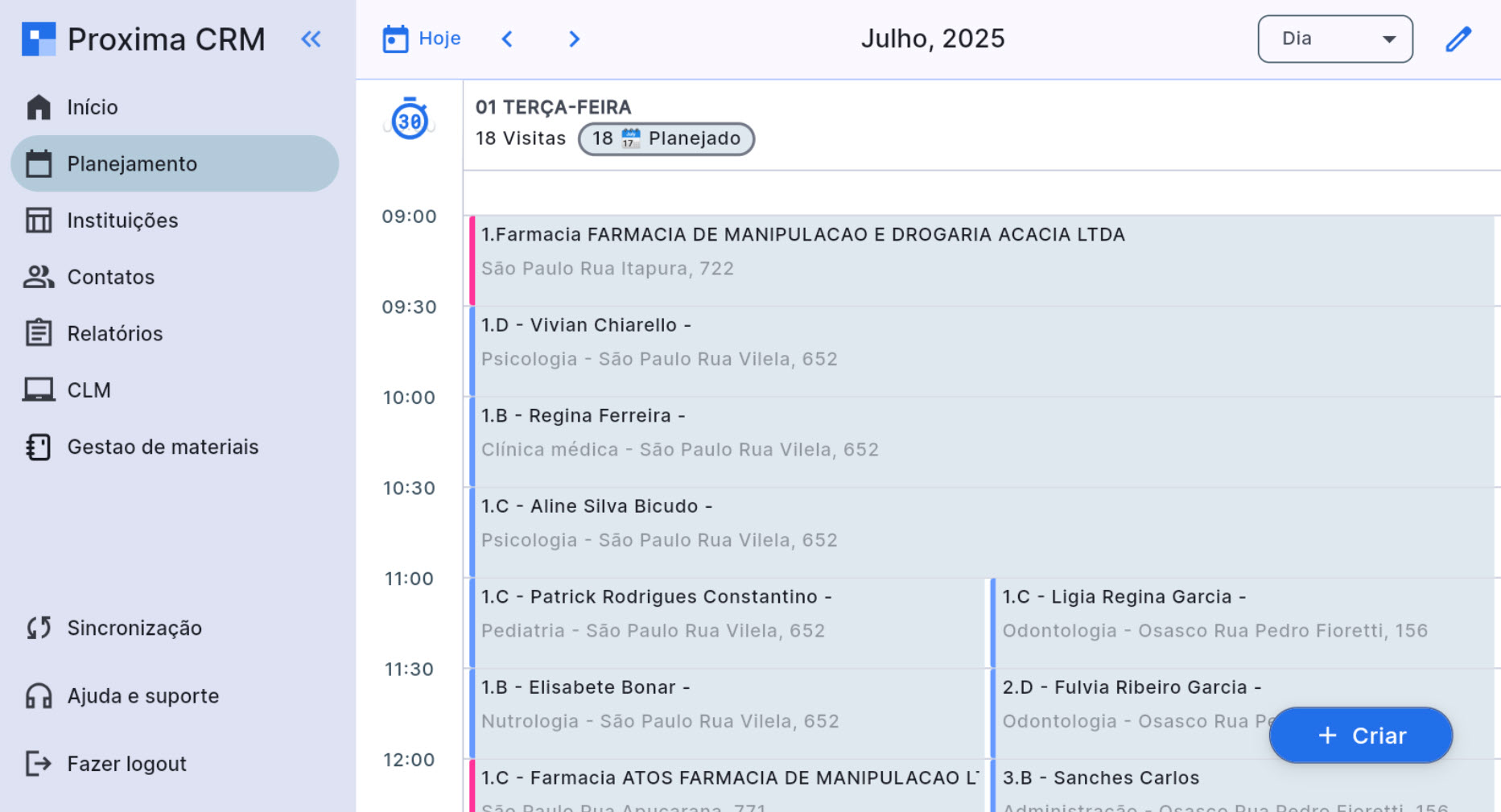Open the CLM section
The width and height of the screenshot is (1501, 812).
(x=89, y=390)
